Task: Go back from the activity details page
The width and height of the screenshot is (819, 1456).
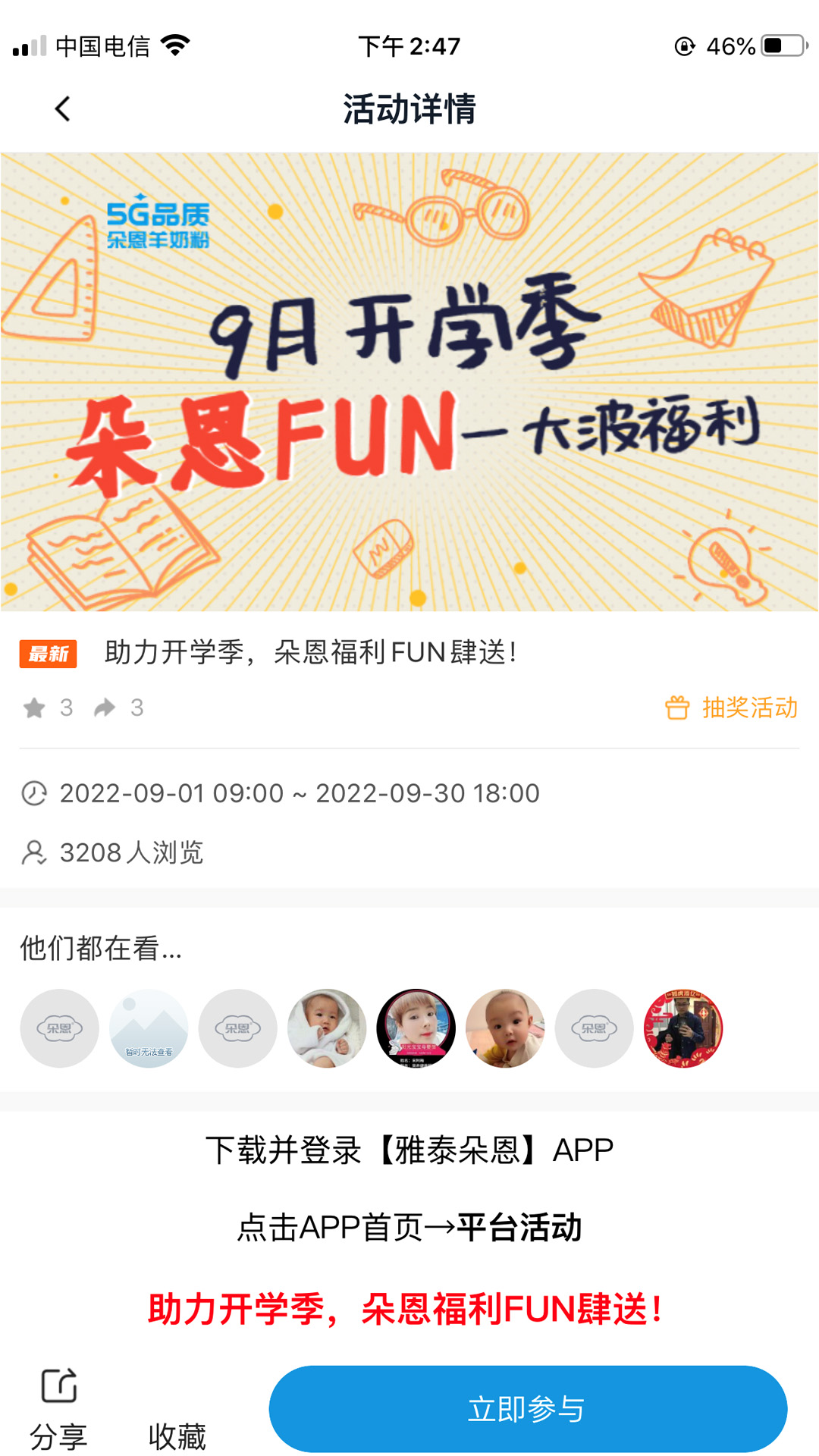Action: tap(63, 109)
